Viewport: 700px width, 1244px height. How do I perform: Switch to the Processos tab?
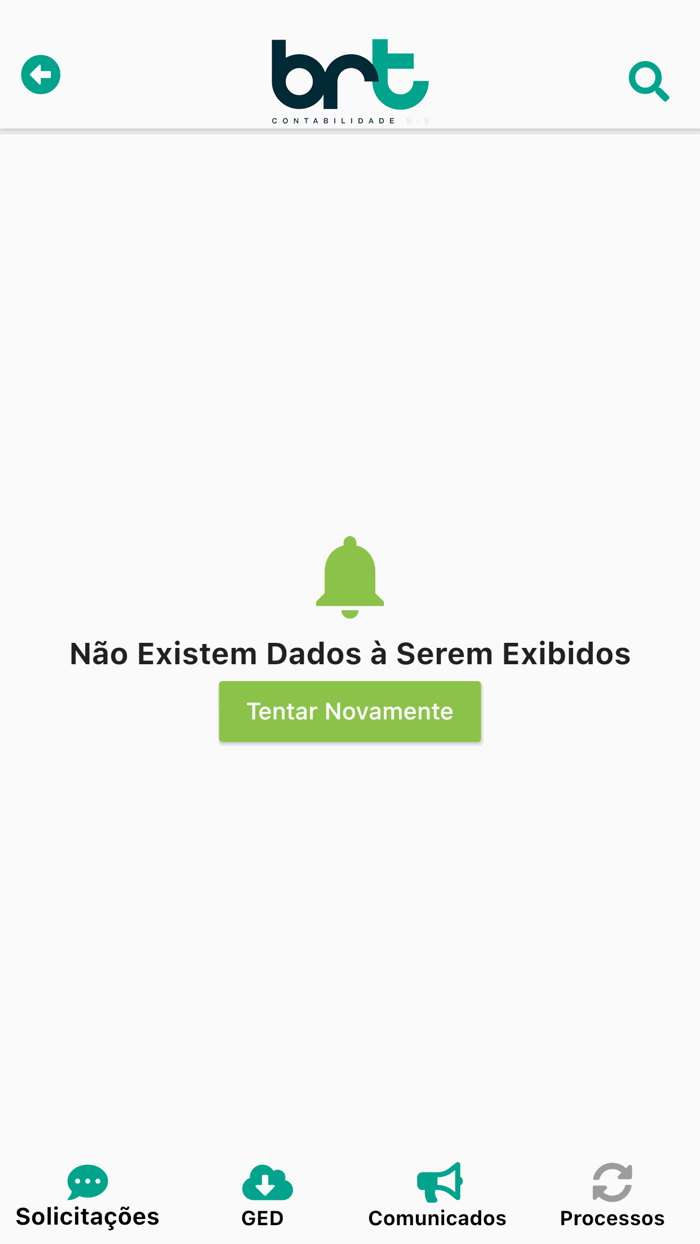click(x=612, y=1197)
